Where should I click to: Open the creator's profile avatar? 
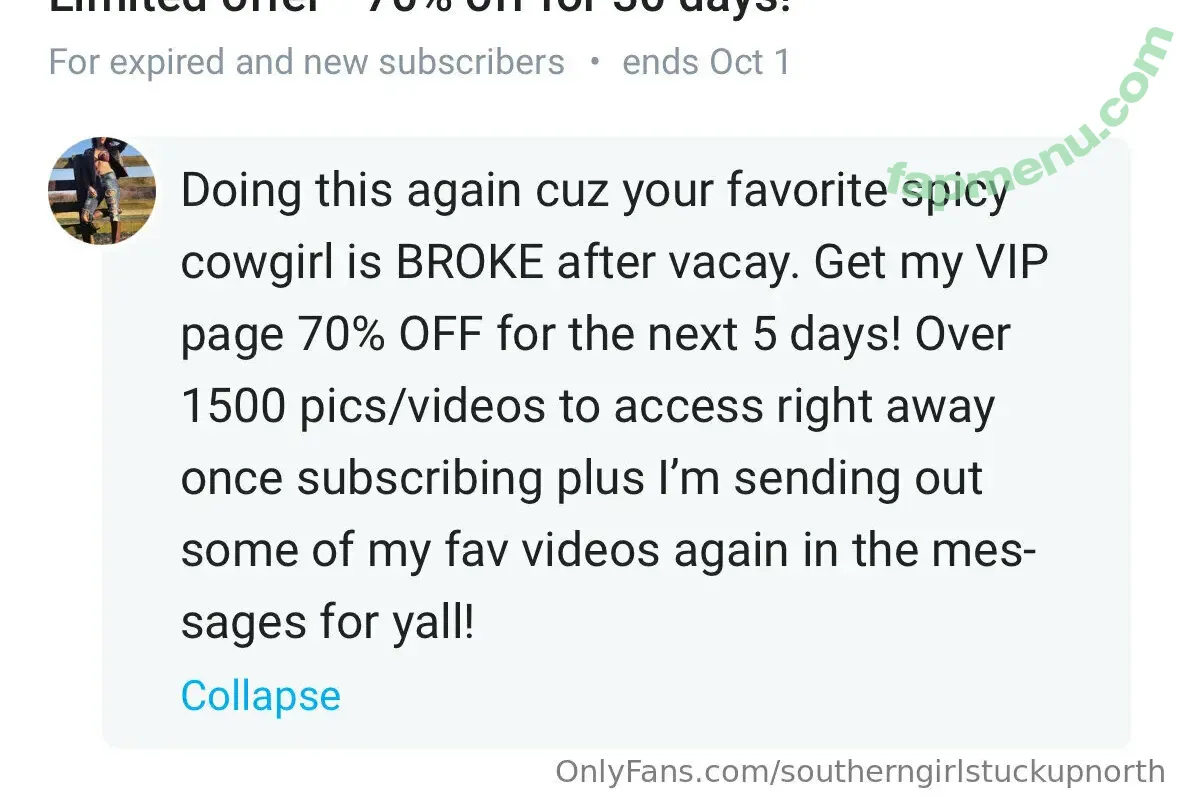(x=102, y=191)
